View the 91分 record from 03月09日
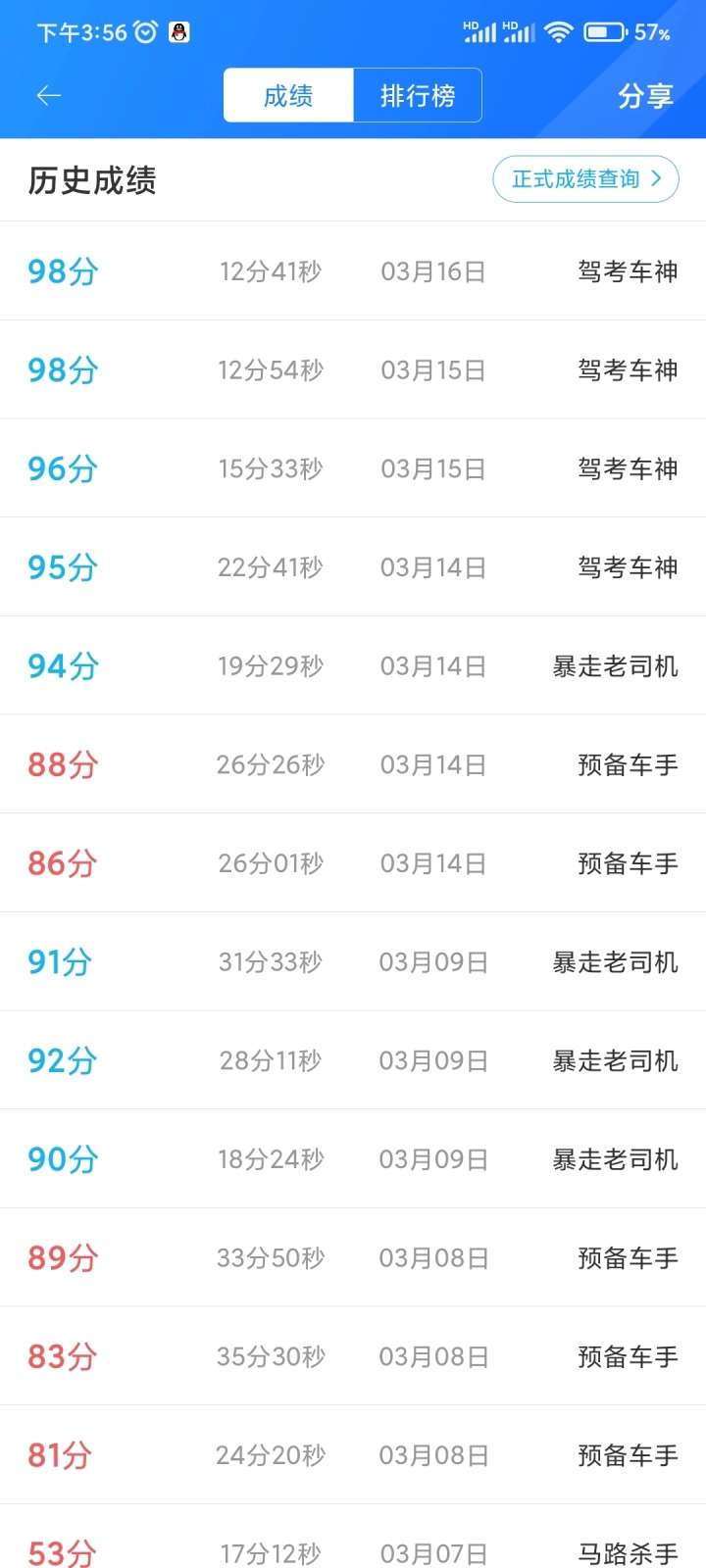This screenshot has height=1568, width=706. (353, 962)
